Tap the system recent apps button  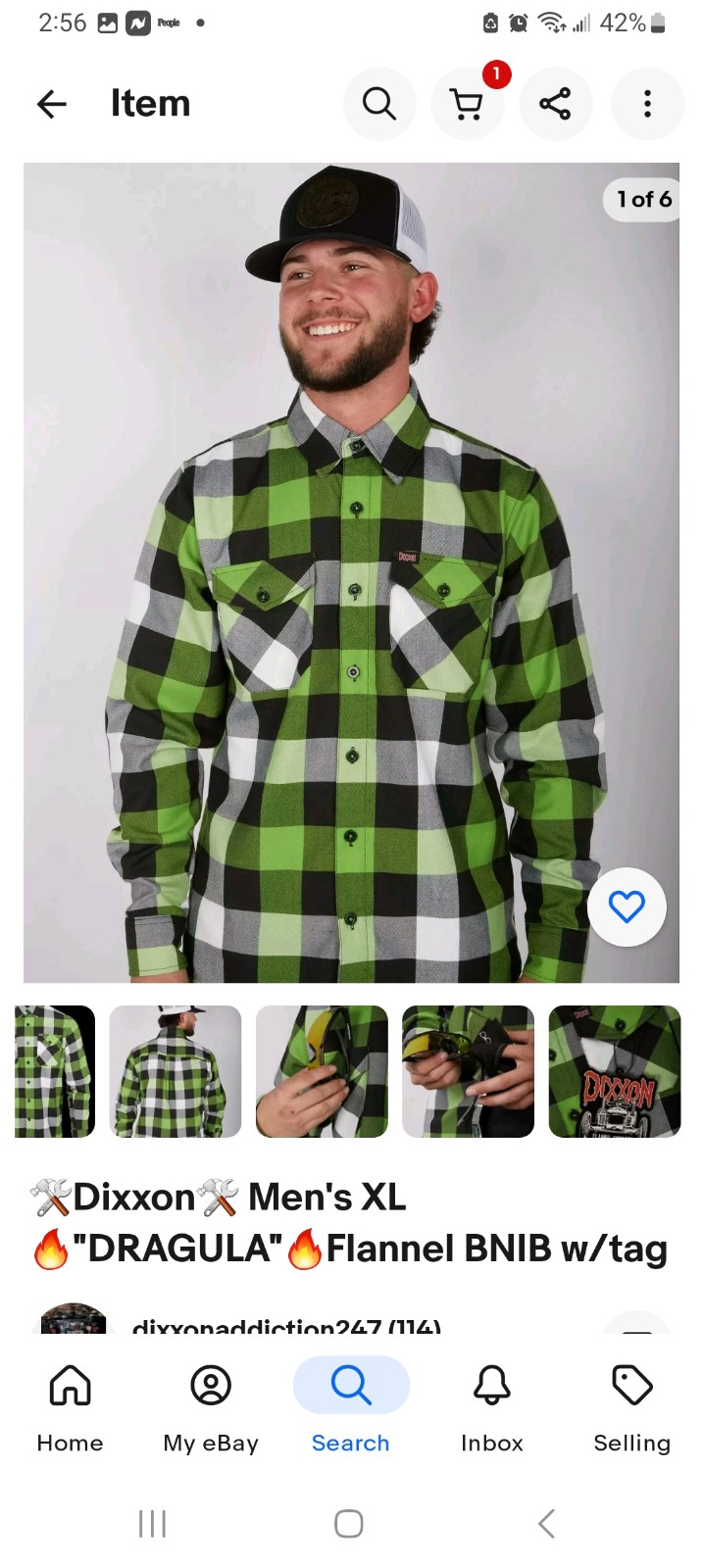(x=152, y=1524)
